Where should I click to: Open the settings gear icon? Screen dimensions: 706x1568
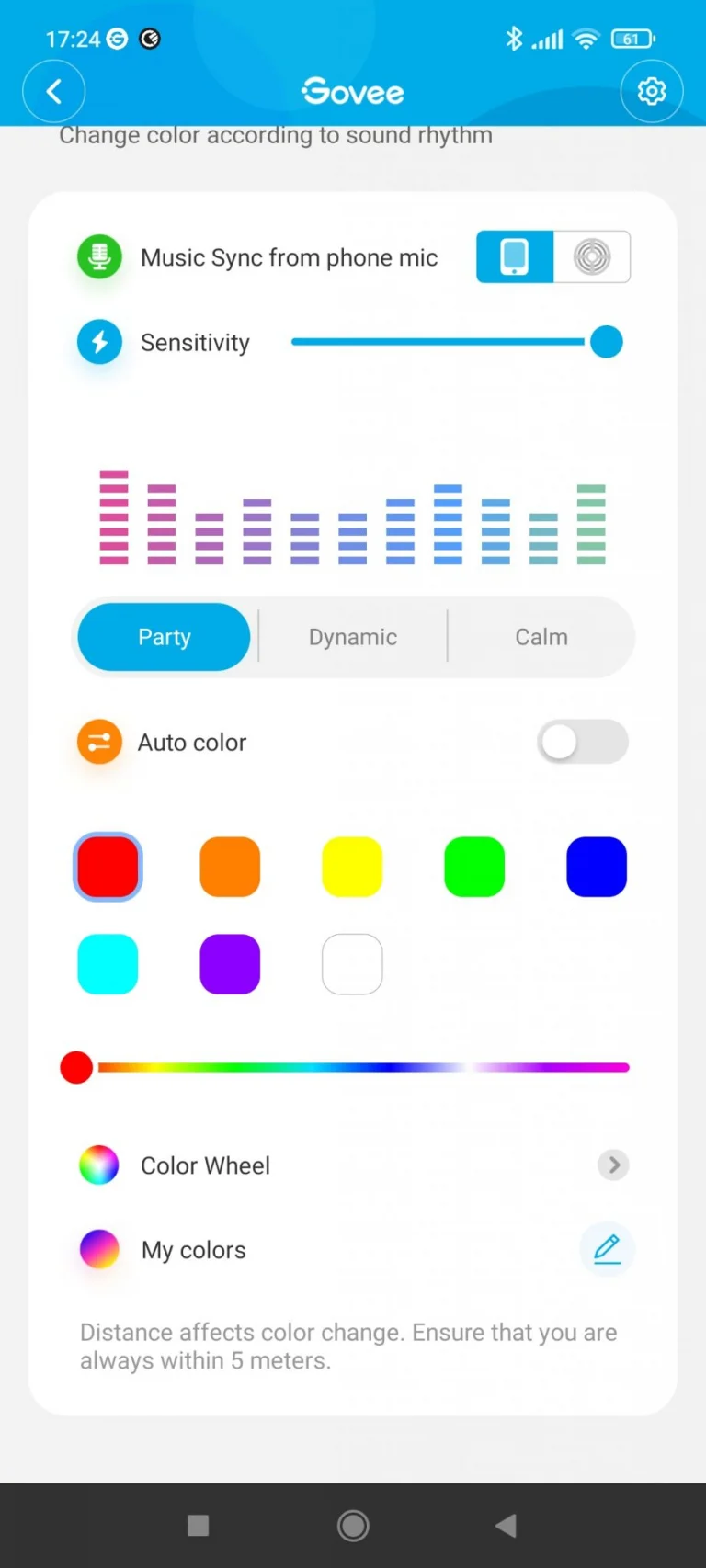pyautogui.click(x=652, y=91)
